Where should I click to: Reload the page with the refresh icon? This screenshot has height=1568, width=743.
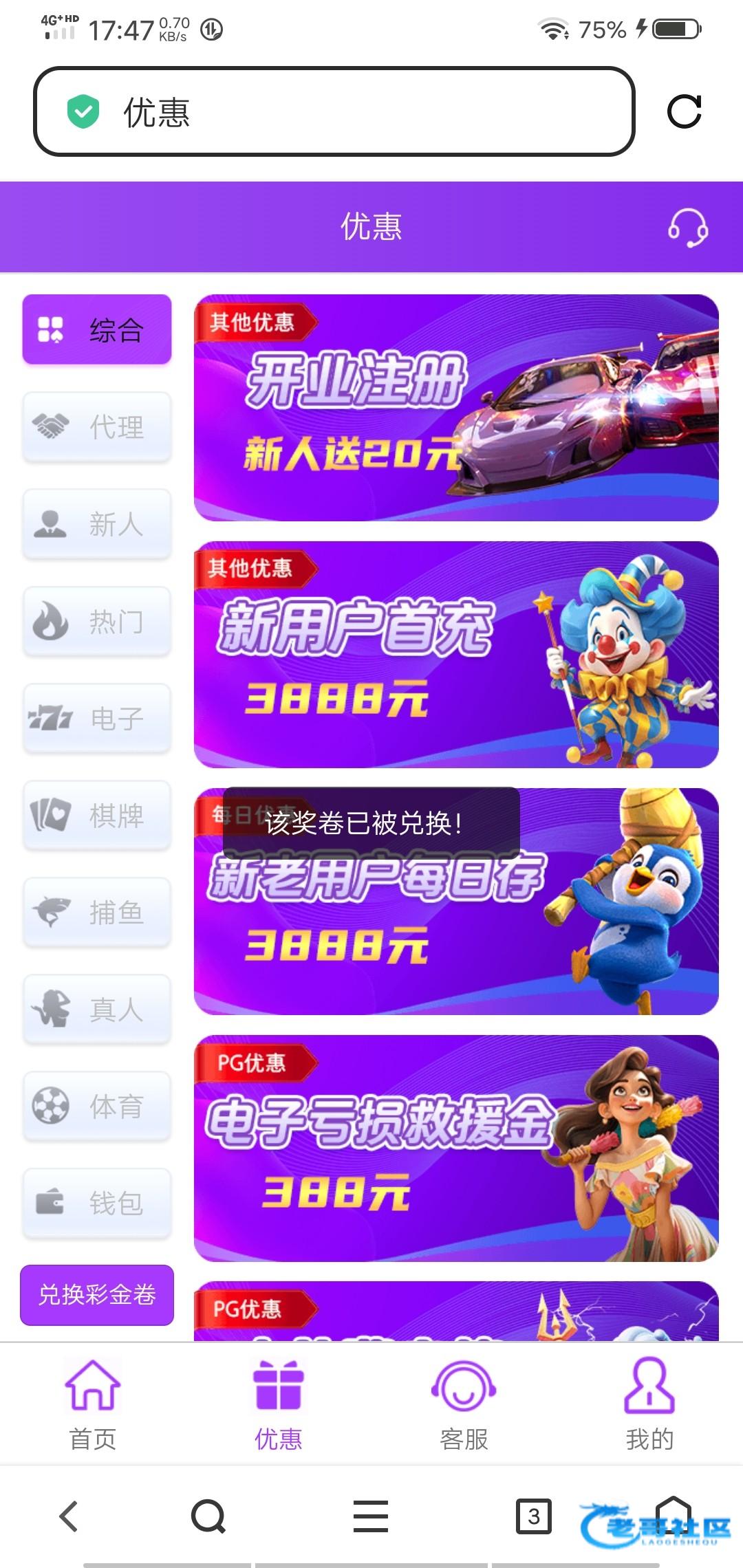pyautogui.click(x=684, y=111)
